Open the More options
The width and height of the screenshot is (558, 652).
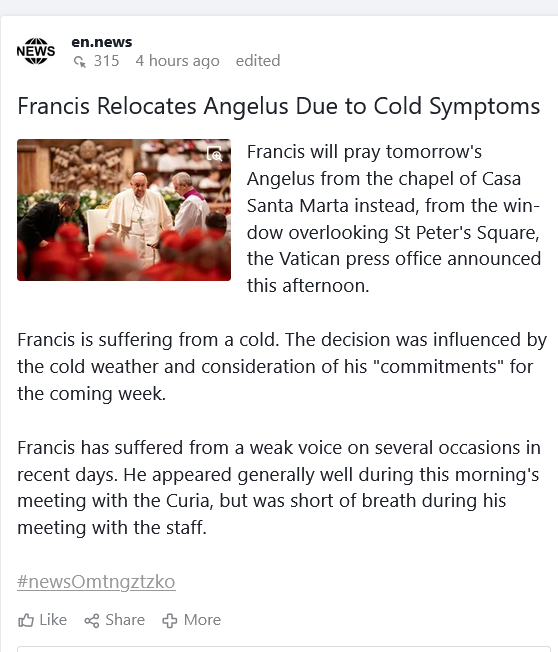coord(191,620)
